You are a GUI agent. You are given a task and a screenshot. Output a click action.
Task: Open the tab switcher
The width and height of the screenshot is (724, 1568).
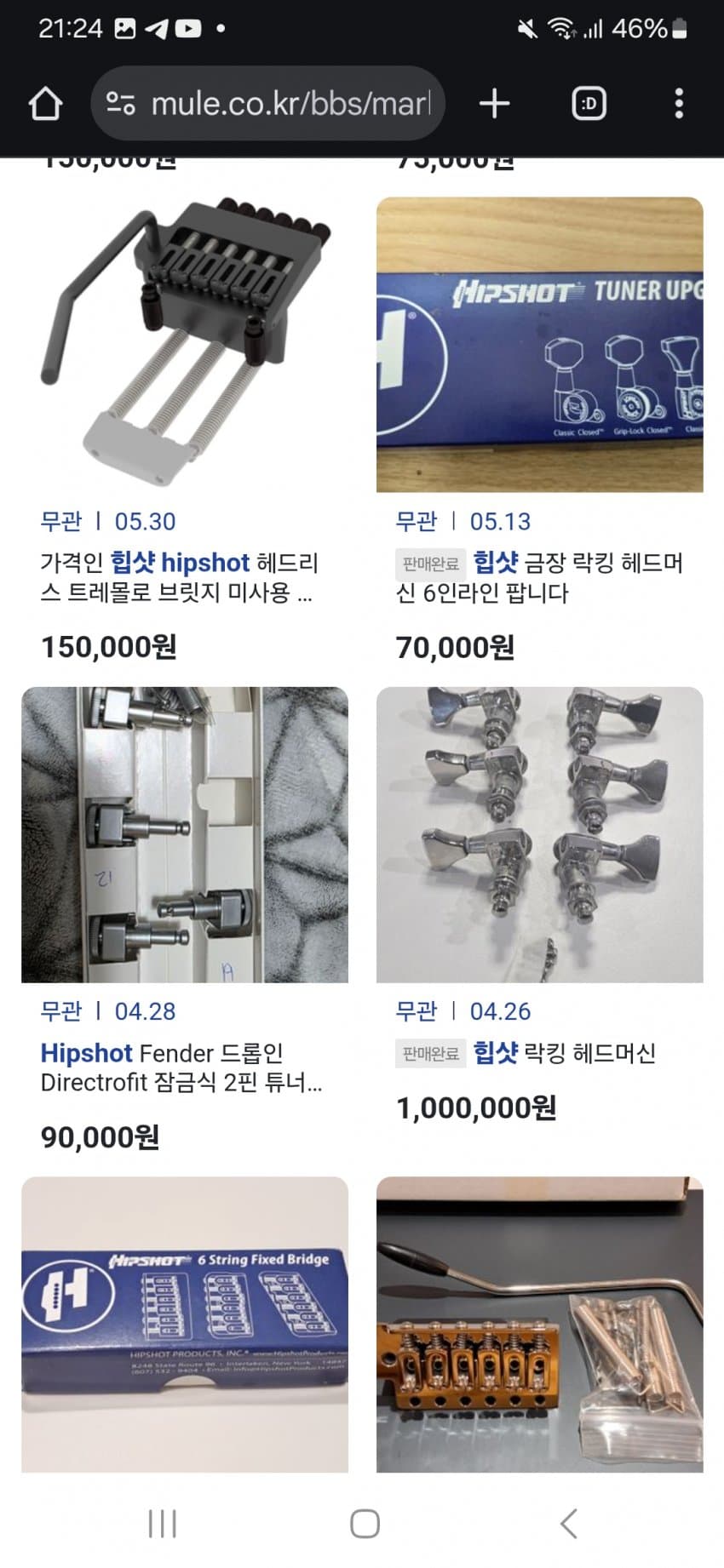tap(589, 104)
